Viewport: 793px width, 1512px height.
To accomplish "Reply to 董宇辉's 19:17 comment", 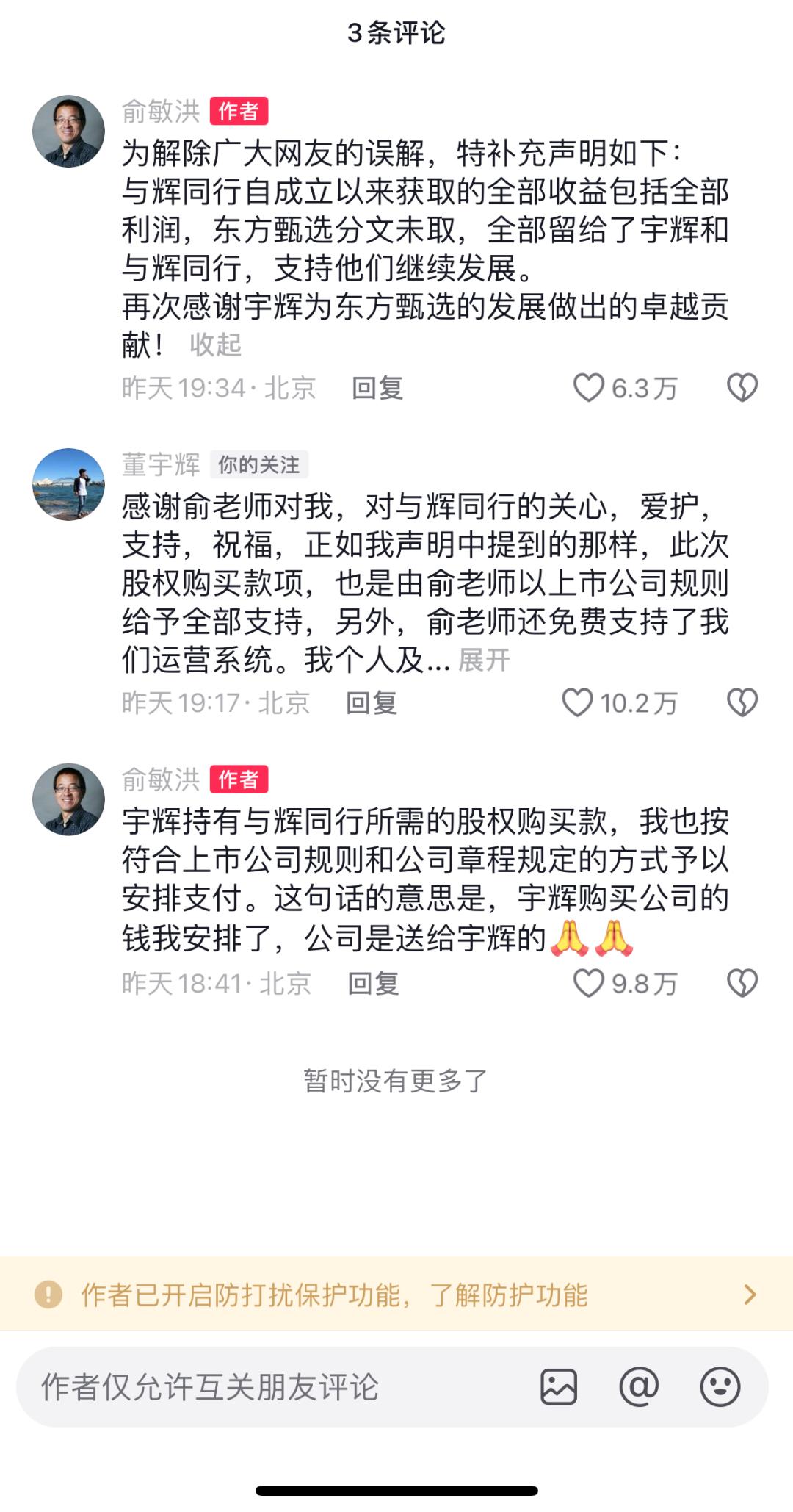I will (372, 703).
